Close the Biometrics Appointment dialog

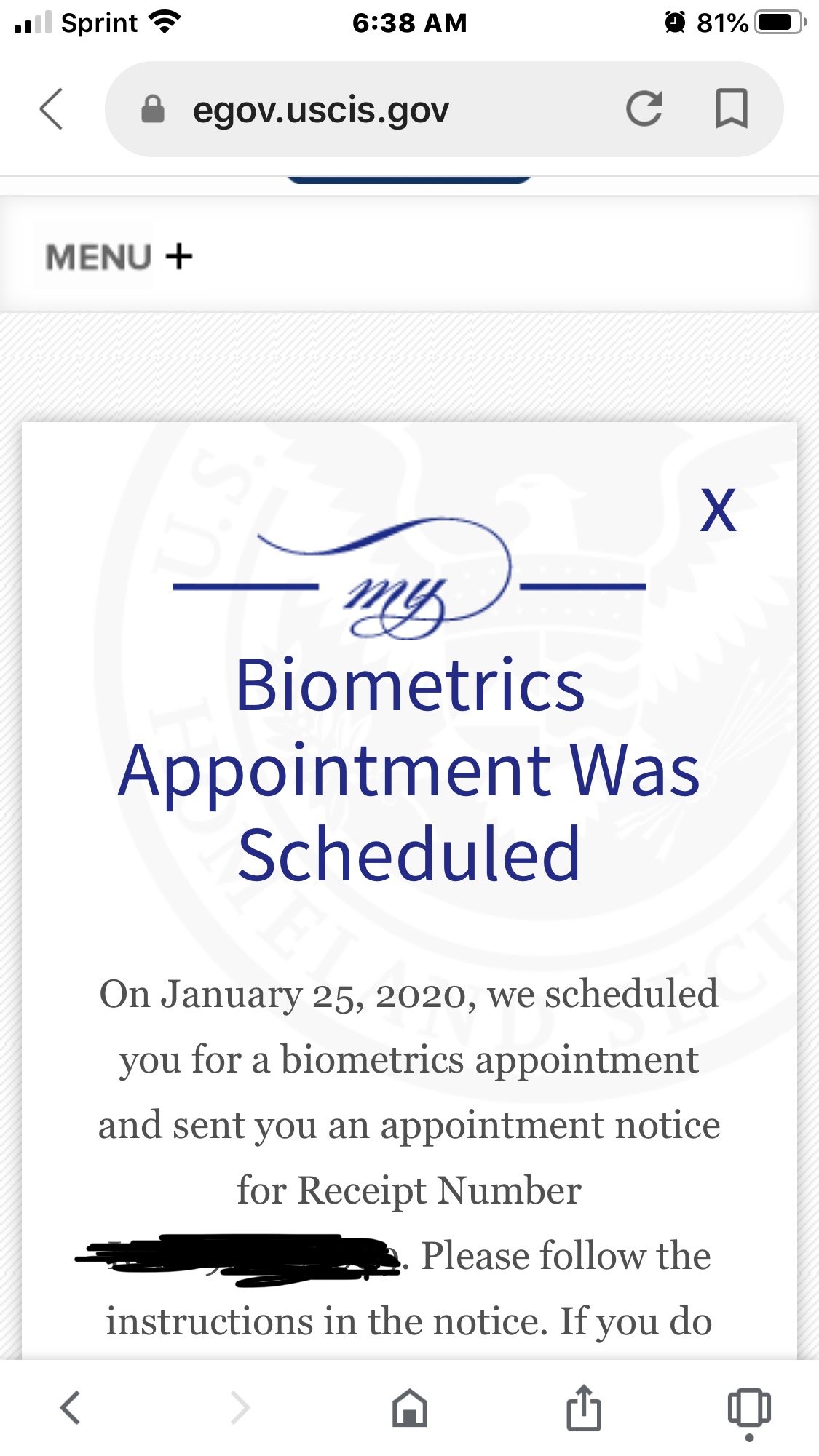point(718,510)
